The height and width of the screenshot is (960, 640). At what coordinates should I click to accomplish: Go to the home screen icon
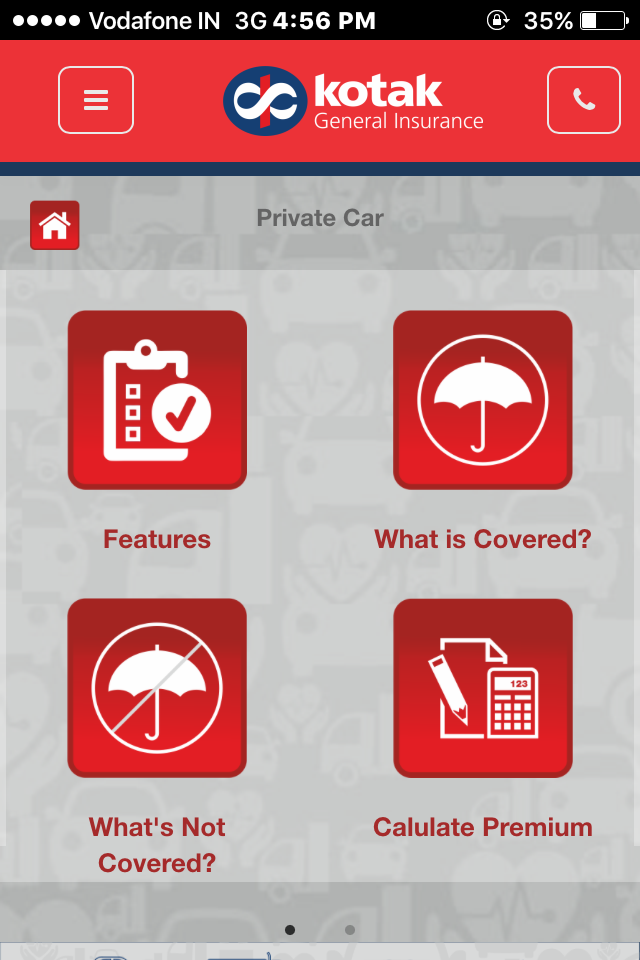point(55,225)
